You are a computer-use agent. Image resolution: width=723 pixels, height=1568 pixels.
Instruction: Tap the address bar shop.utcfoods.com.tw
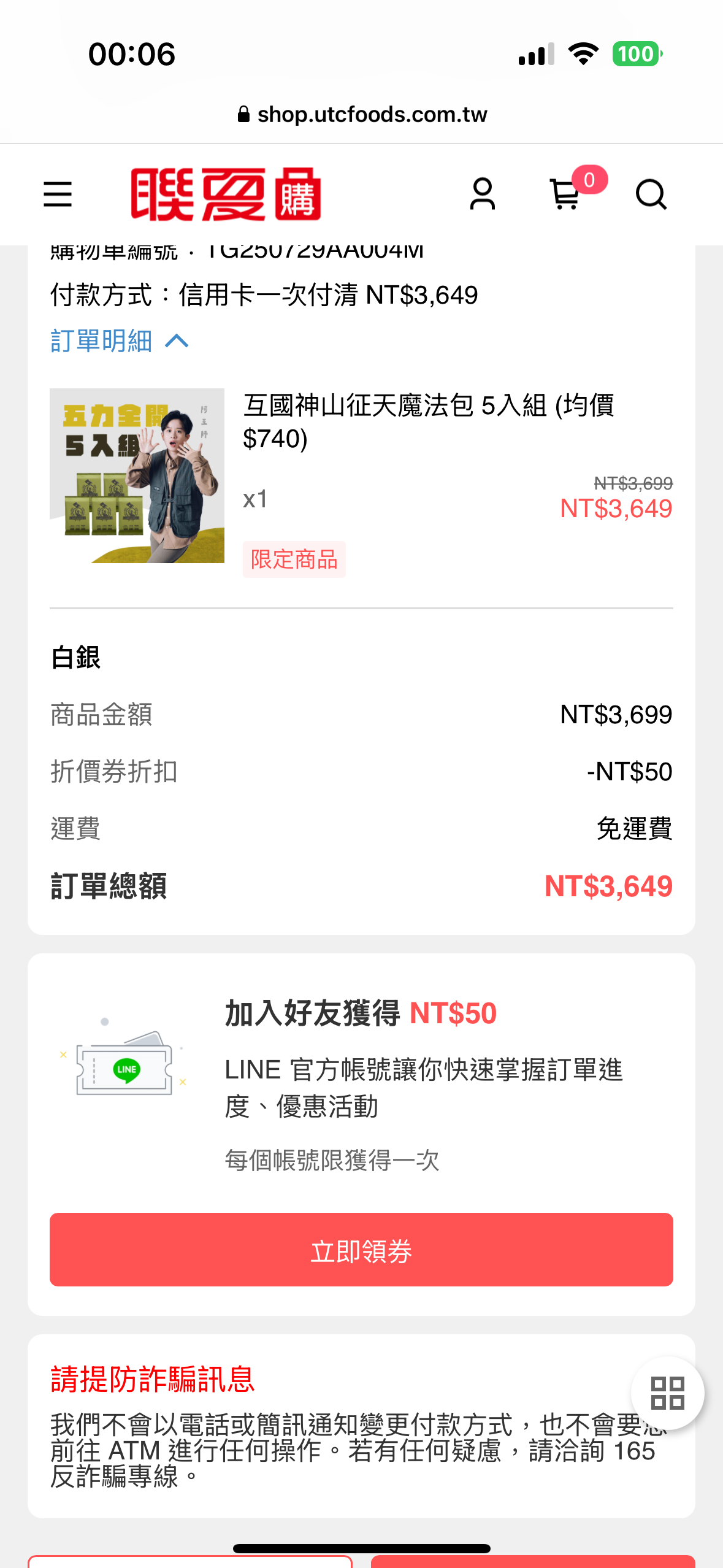point(362,115)
